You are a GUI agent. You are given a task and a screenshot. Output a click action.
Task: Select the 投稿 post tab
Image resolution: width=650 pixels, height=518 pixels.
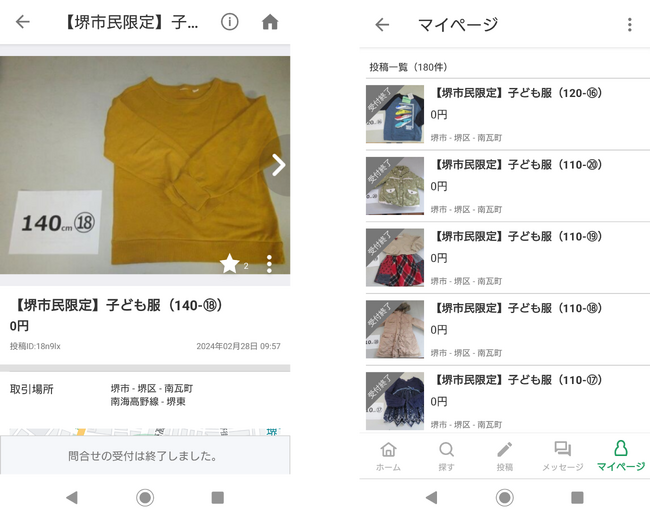click(504, 456)
